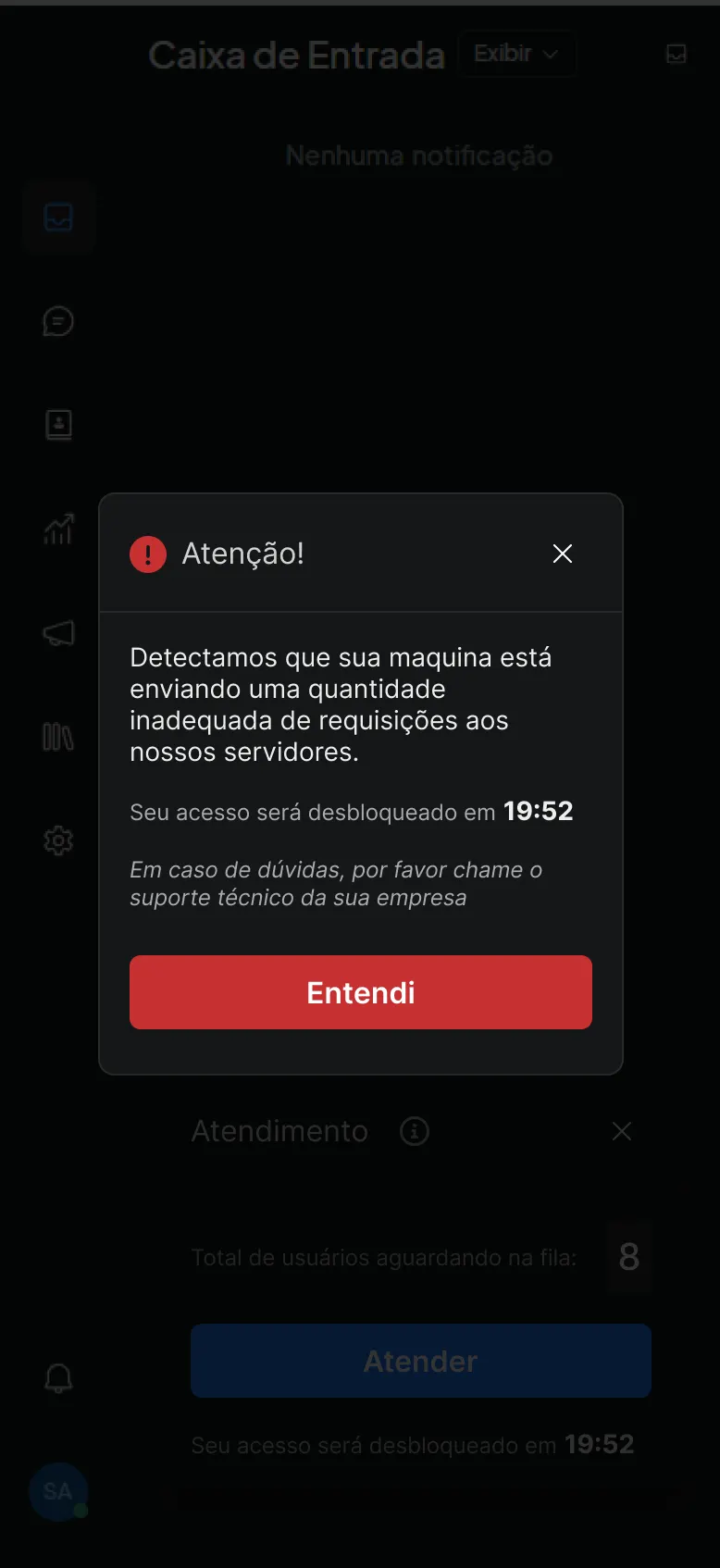720x1568 pixels.
Task: Tap the Entendi button
Action: point(360,992)
